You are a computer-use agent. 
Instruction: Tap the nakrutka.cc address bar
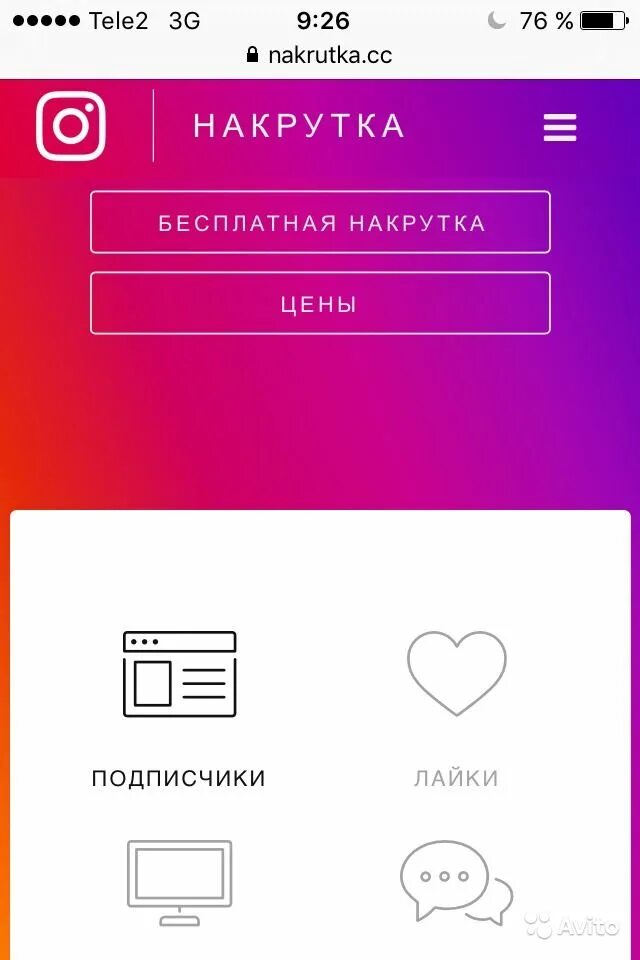pyautogui.click(x=320, y=55)
